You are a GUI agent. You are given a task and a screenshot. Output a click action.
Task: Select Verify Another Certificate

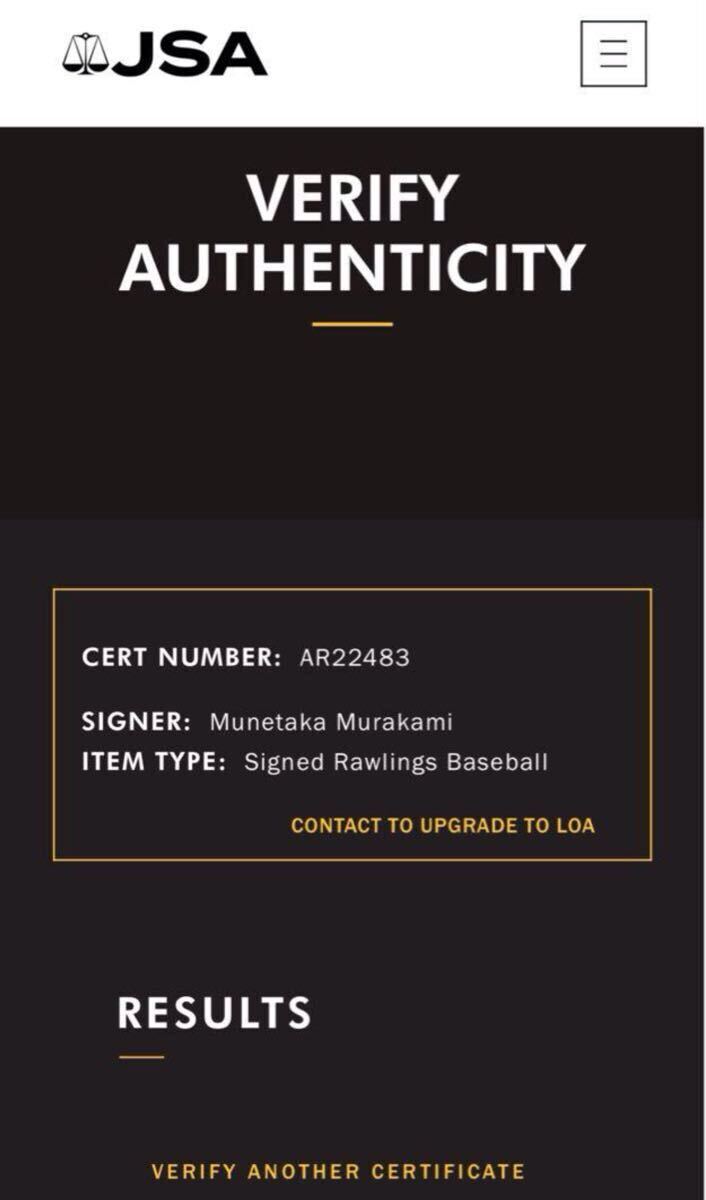tap(338, 1171)
